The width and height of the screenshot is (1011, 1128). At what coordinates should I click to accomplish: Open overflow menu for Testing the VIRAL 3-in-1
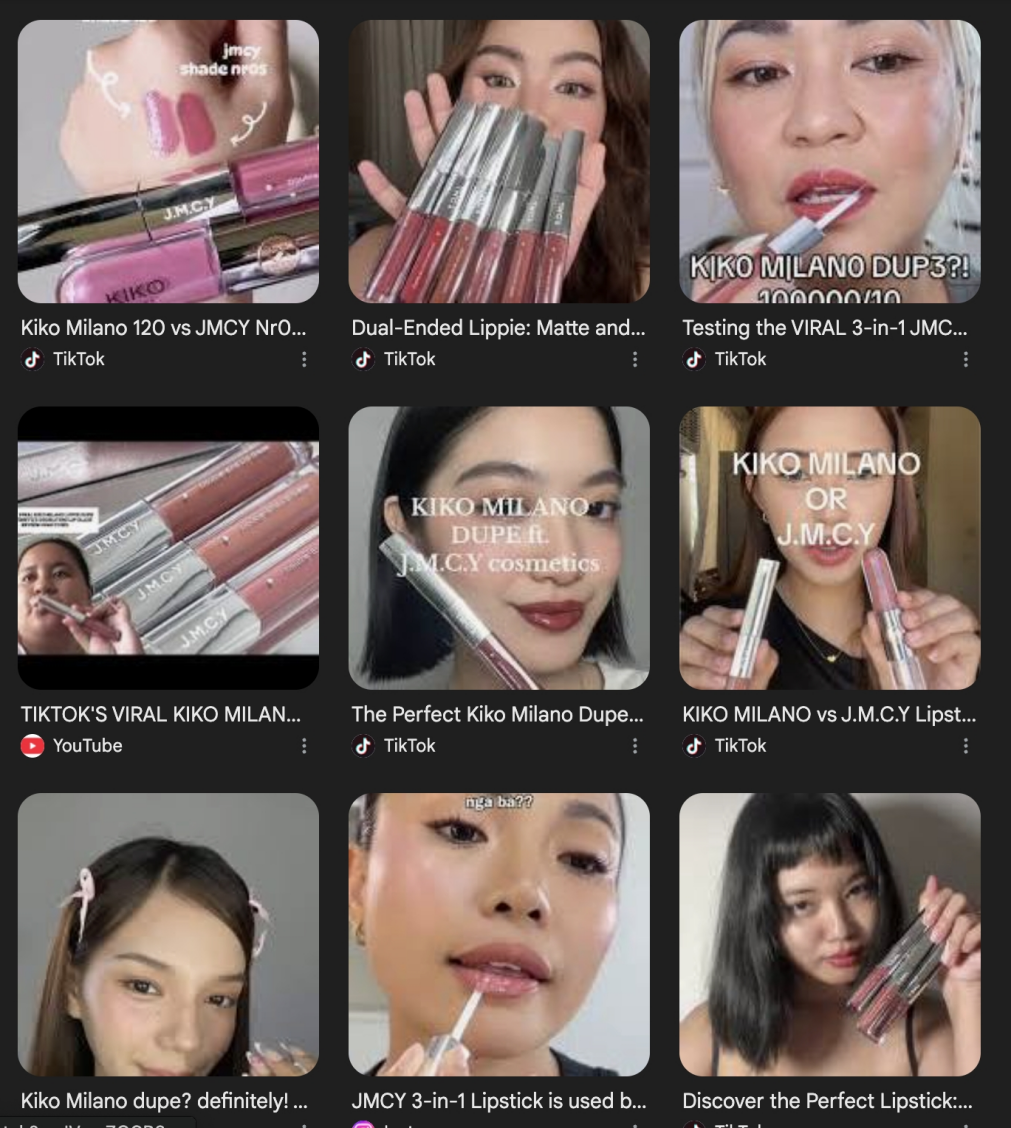965,359
